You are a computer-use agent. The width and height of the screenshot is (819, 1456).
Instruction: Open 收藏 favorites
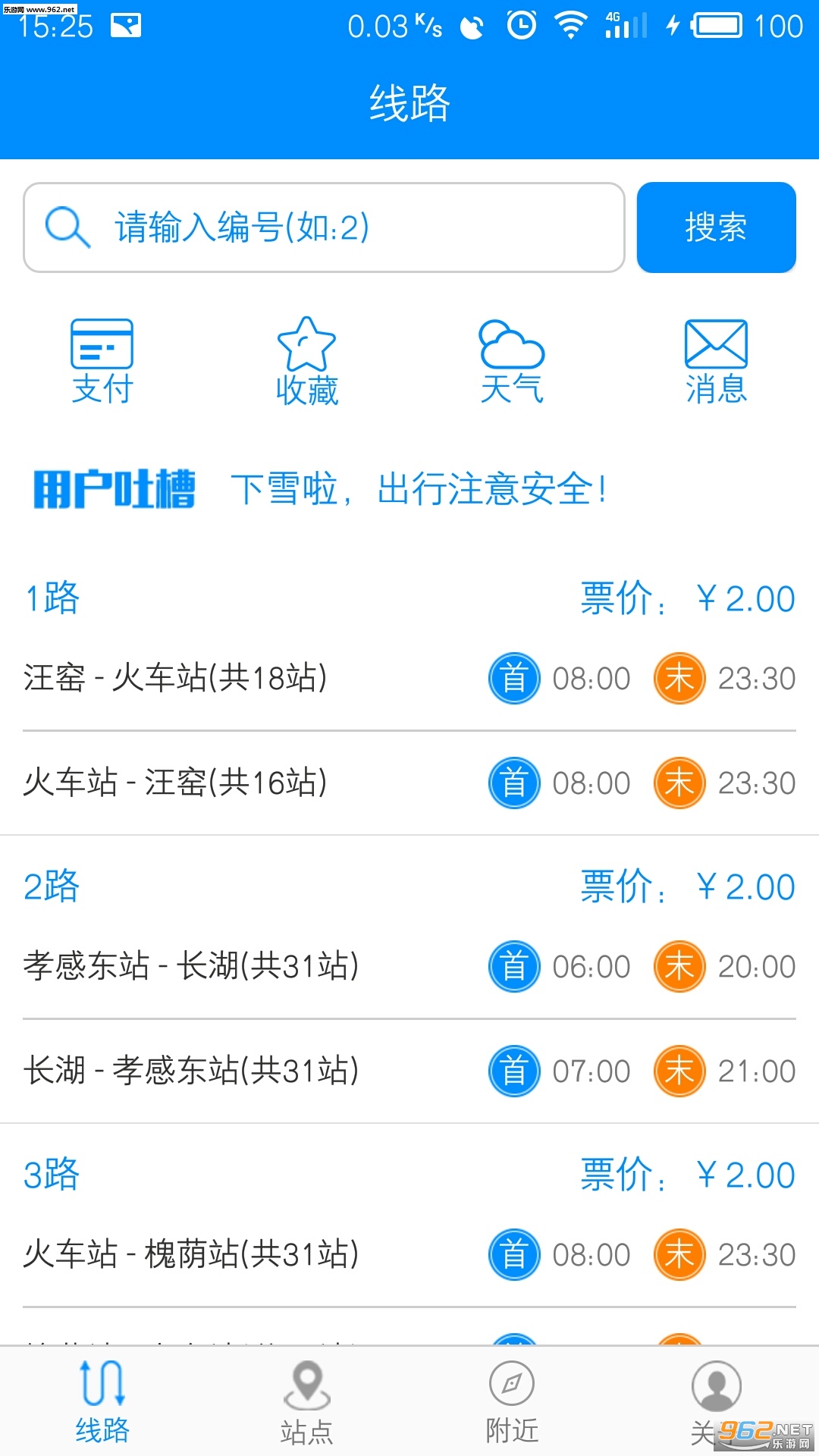306,362
